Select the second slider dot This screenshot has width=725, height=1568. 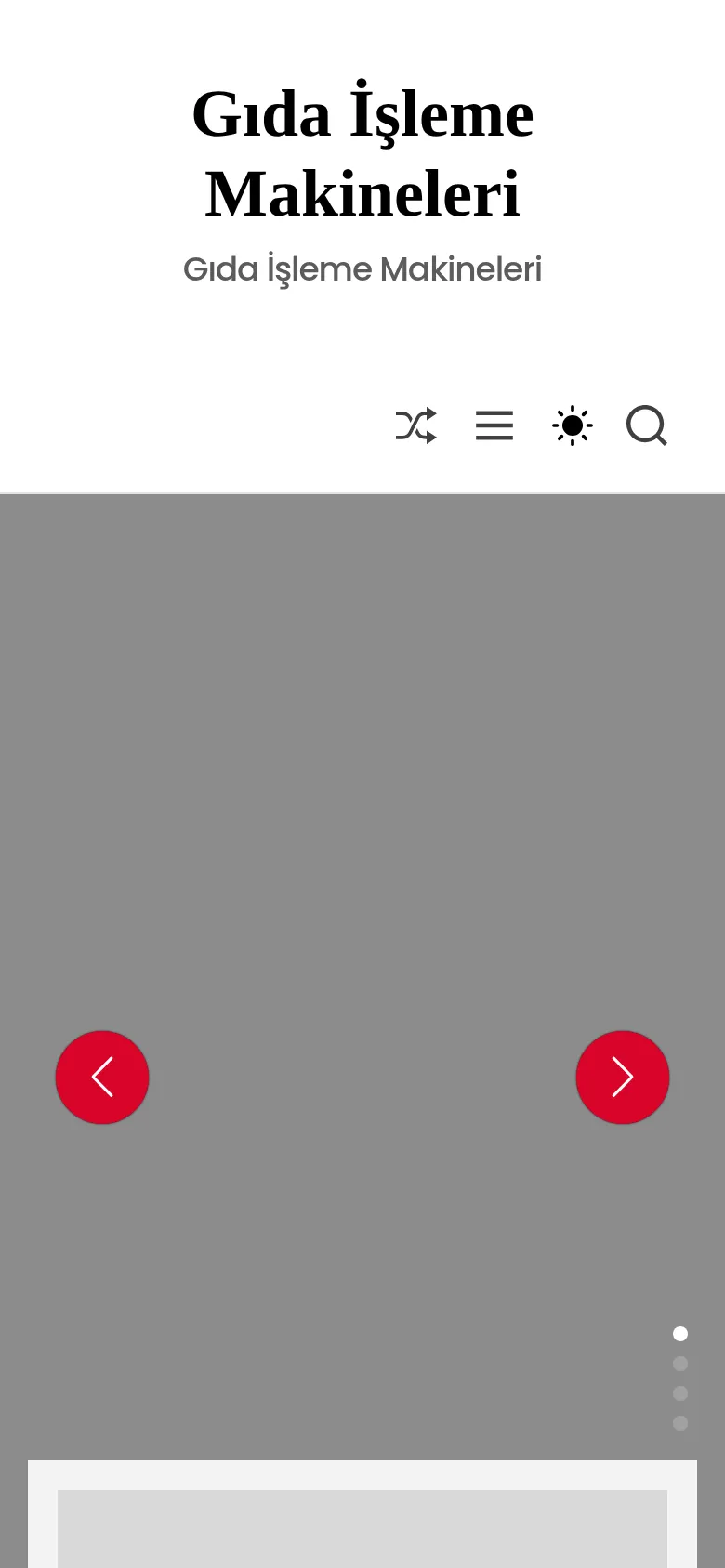680,1364
